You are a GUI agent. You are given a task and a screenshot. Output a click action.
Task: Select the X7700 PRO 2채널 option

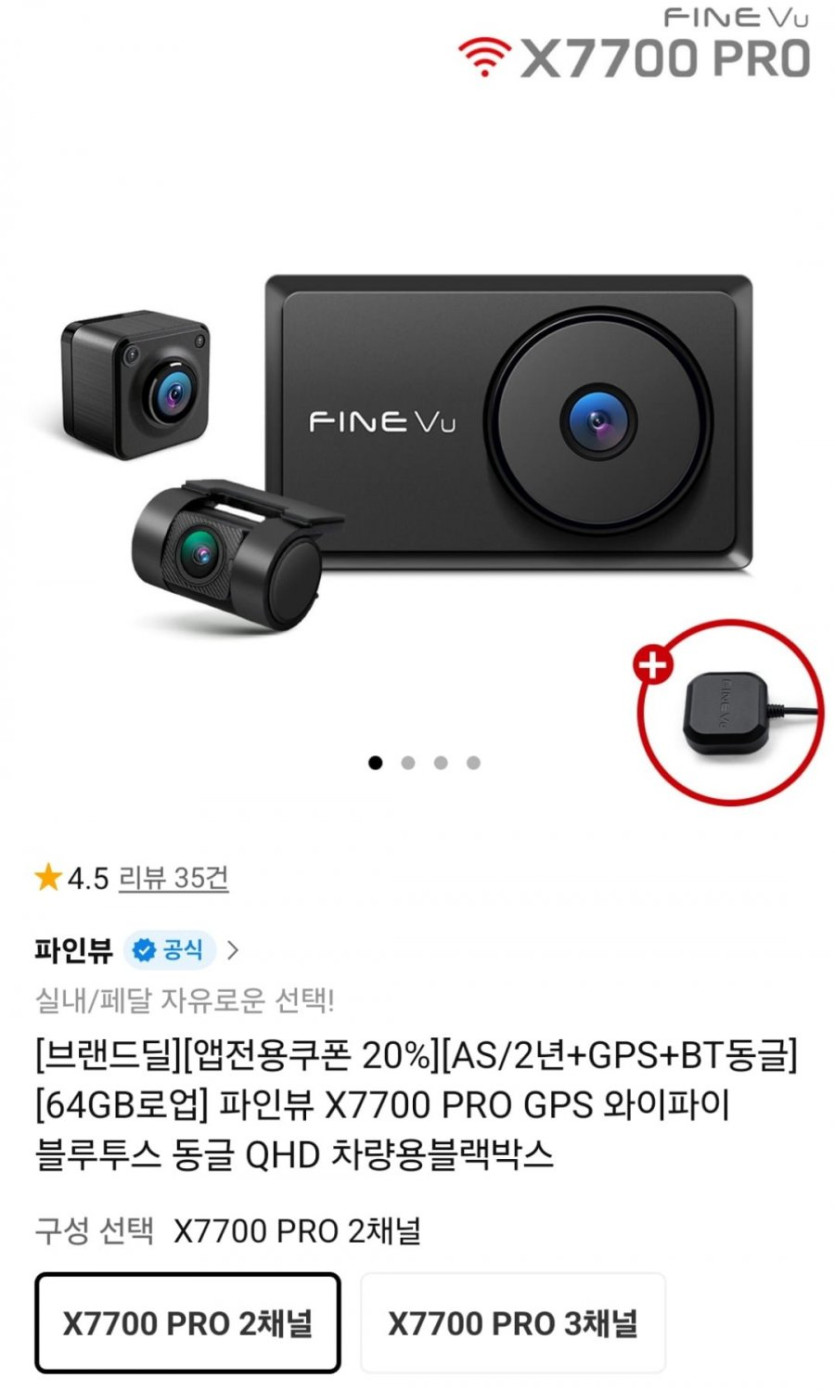point(187,1323)
